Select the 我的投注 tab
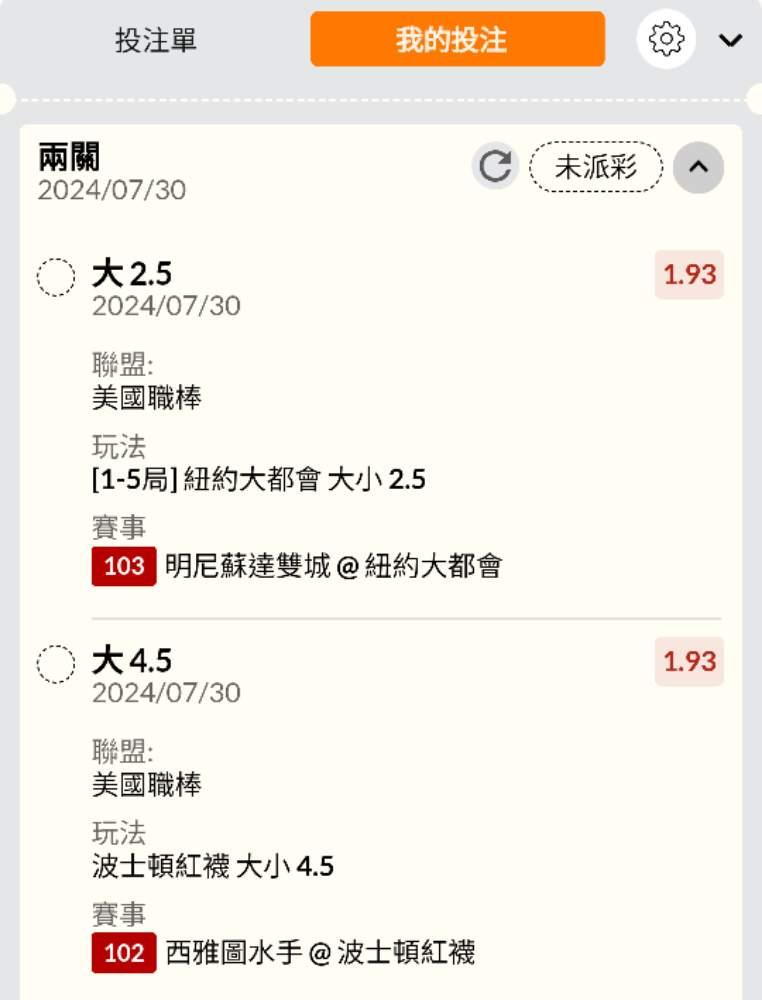The width and height of the screenshot is (762, 1000). coord(457,40)
